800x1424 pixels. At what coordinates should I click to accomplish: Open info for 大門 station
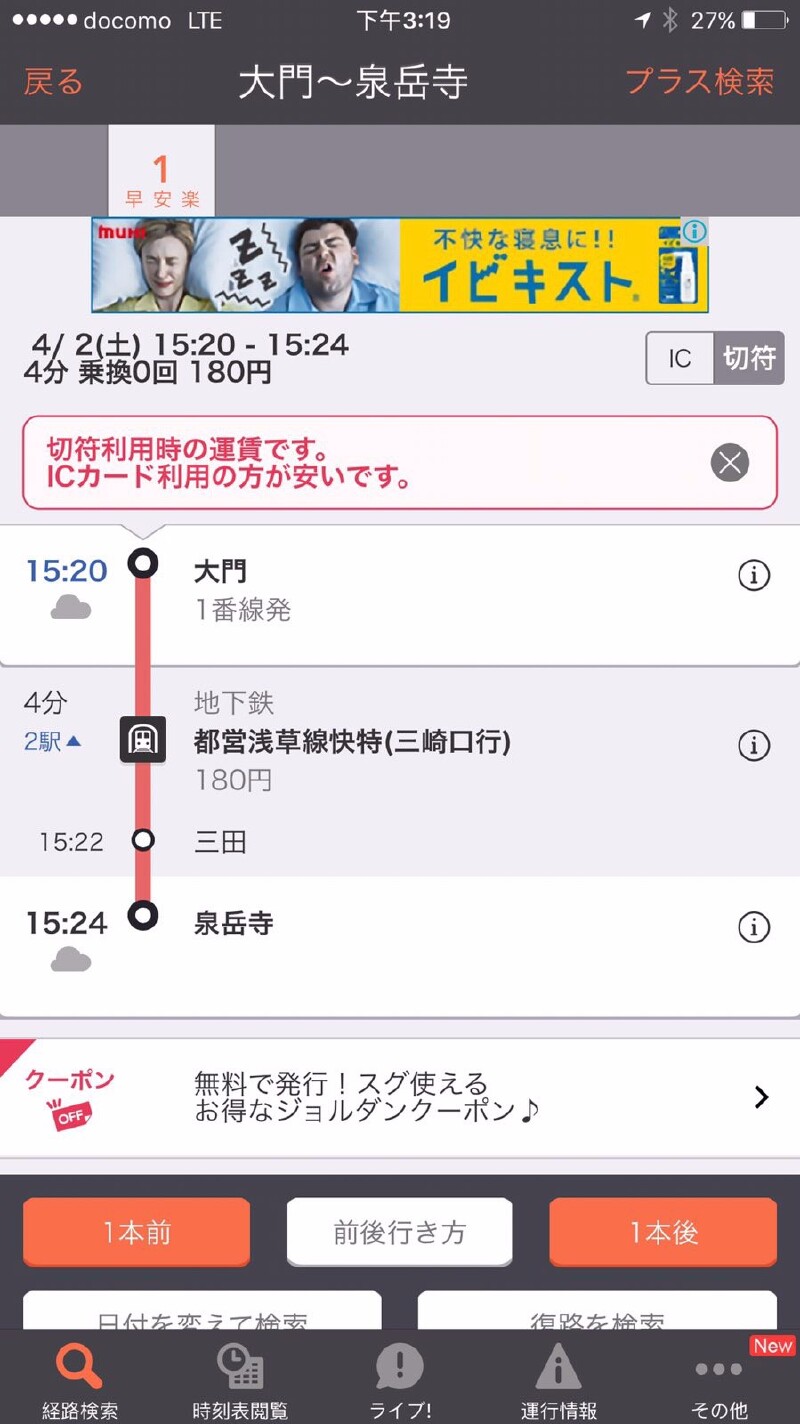753,575
